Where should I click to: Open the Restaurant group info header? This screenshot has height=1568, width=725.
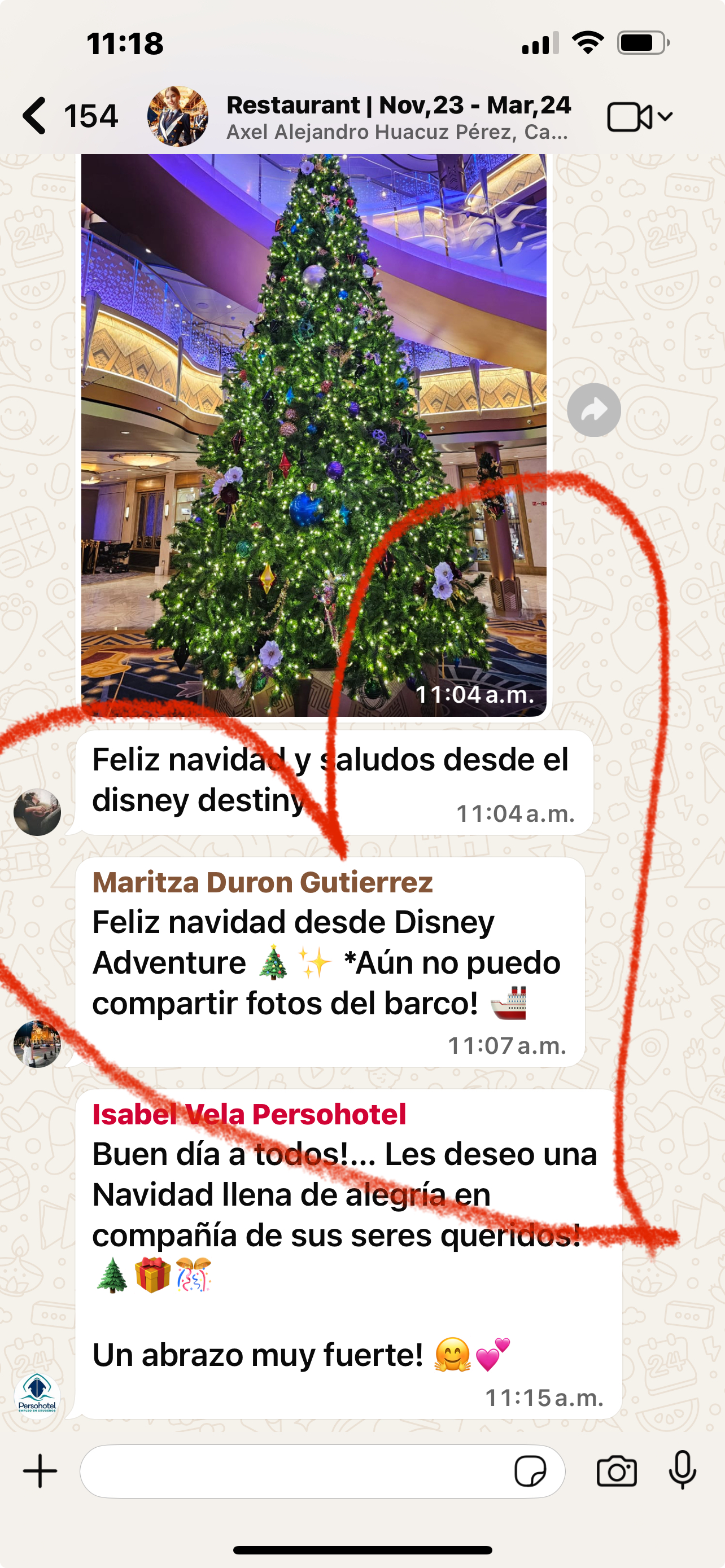click(398, 117)
